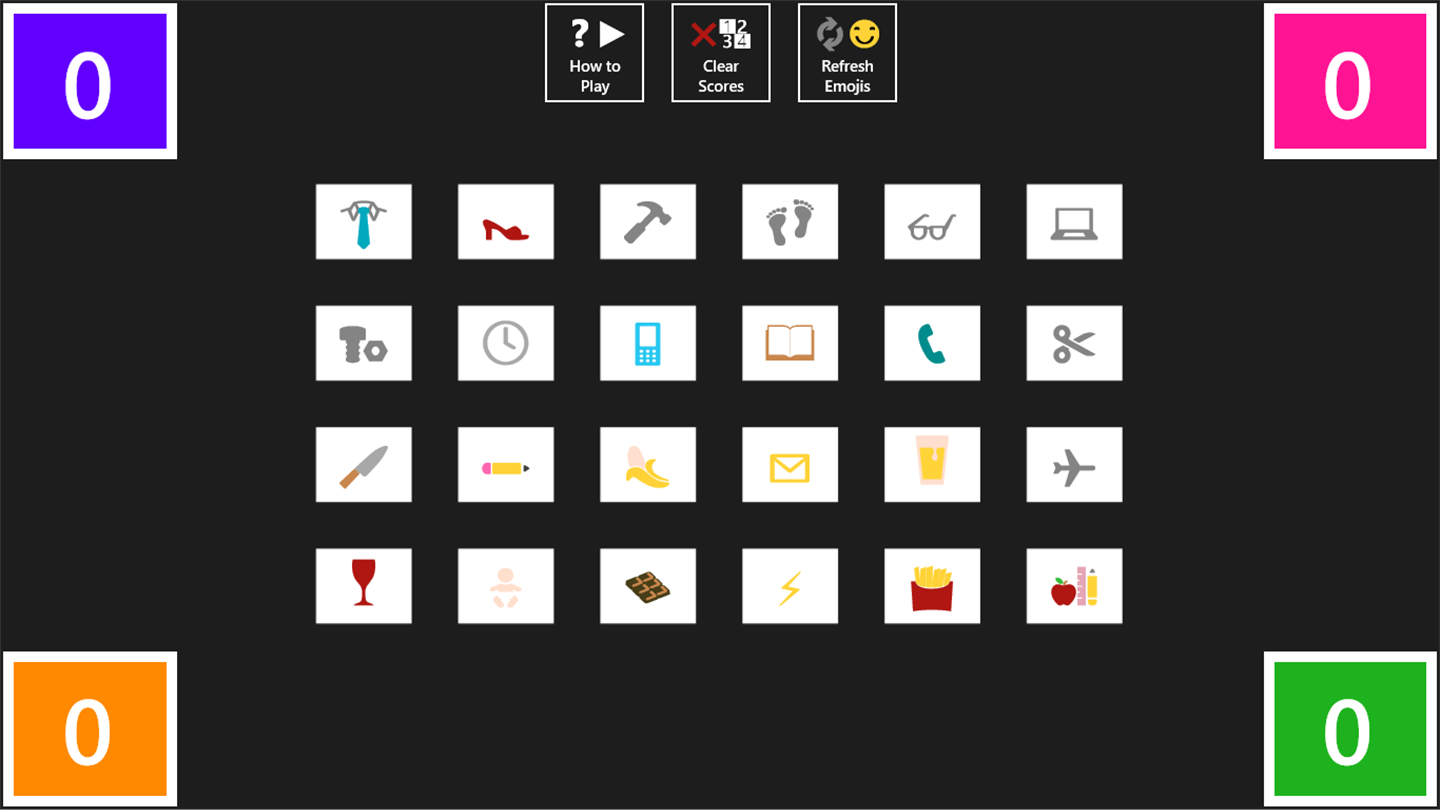Viewport: 1440px width, 810px height.
Task: Select the airplane emoji tile
Action: click(1074, 465)
